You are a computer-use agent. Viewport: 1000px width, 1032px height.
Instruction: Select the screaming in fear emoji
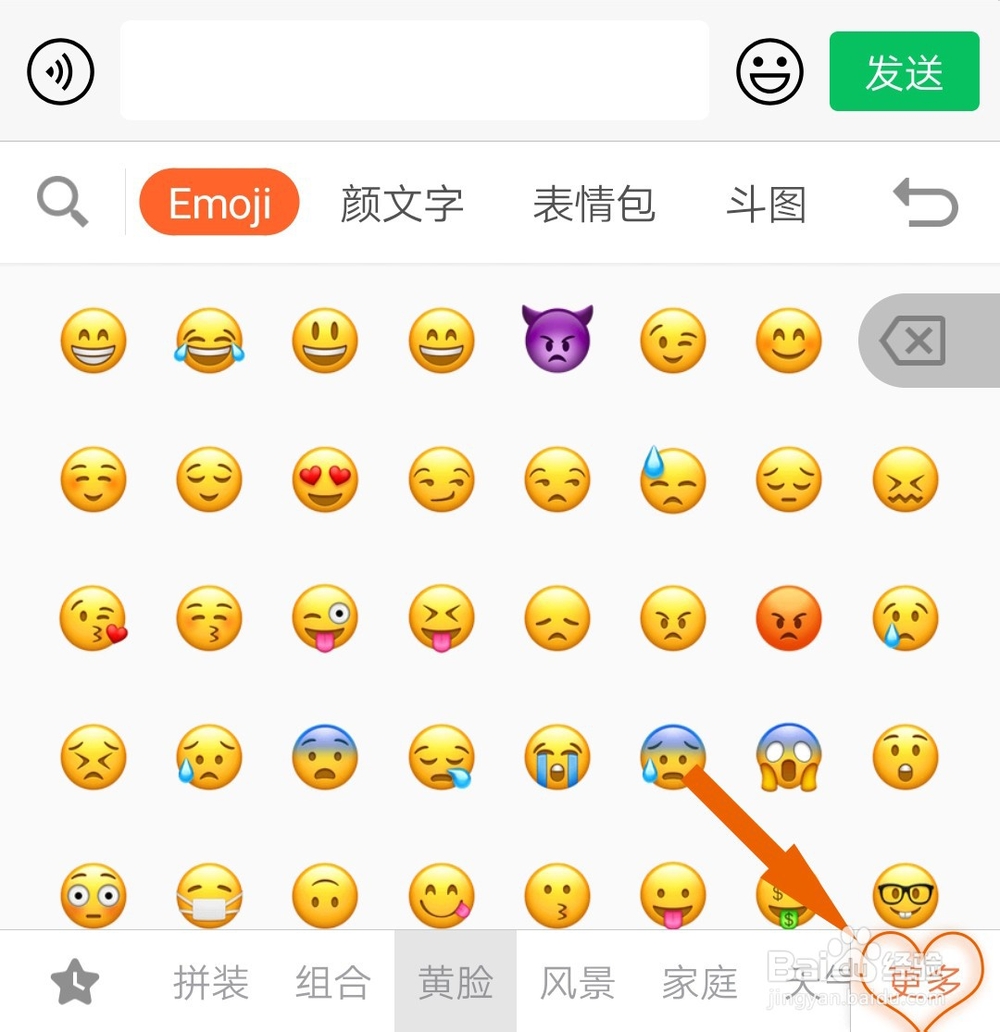pyautogui.click(x=789, y=757)
